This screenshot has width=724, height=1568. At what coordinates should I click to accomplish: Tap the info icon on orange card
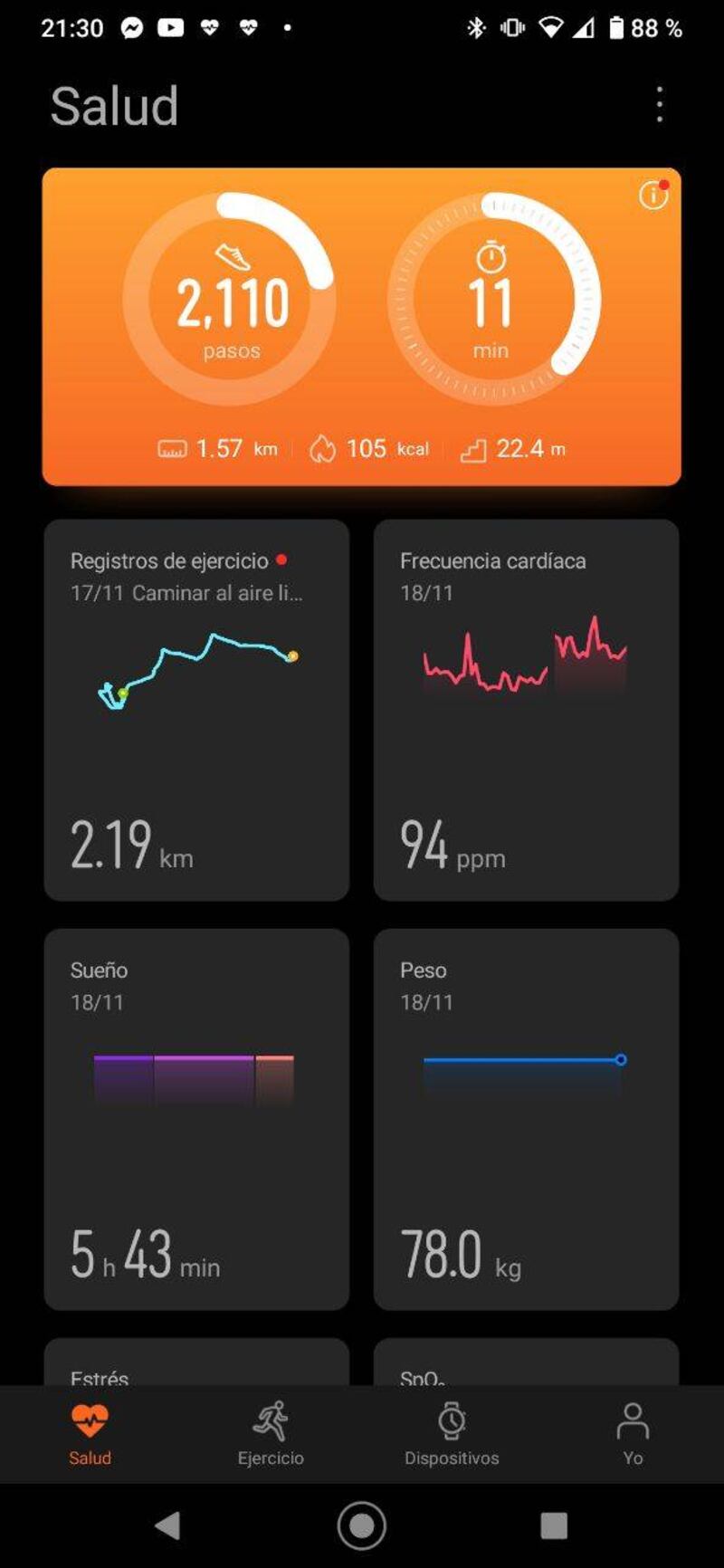click(653, 195)
